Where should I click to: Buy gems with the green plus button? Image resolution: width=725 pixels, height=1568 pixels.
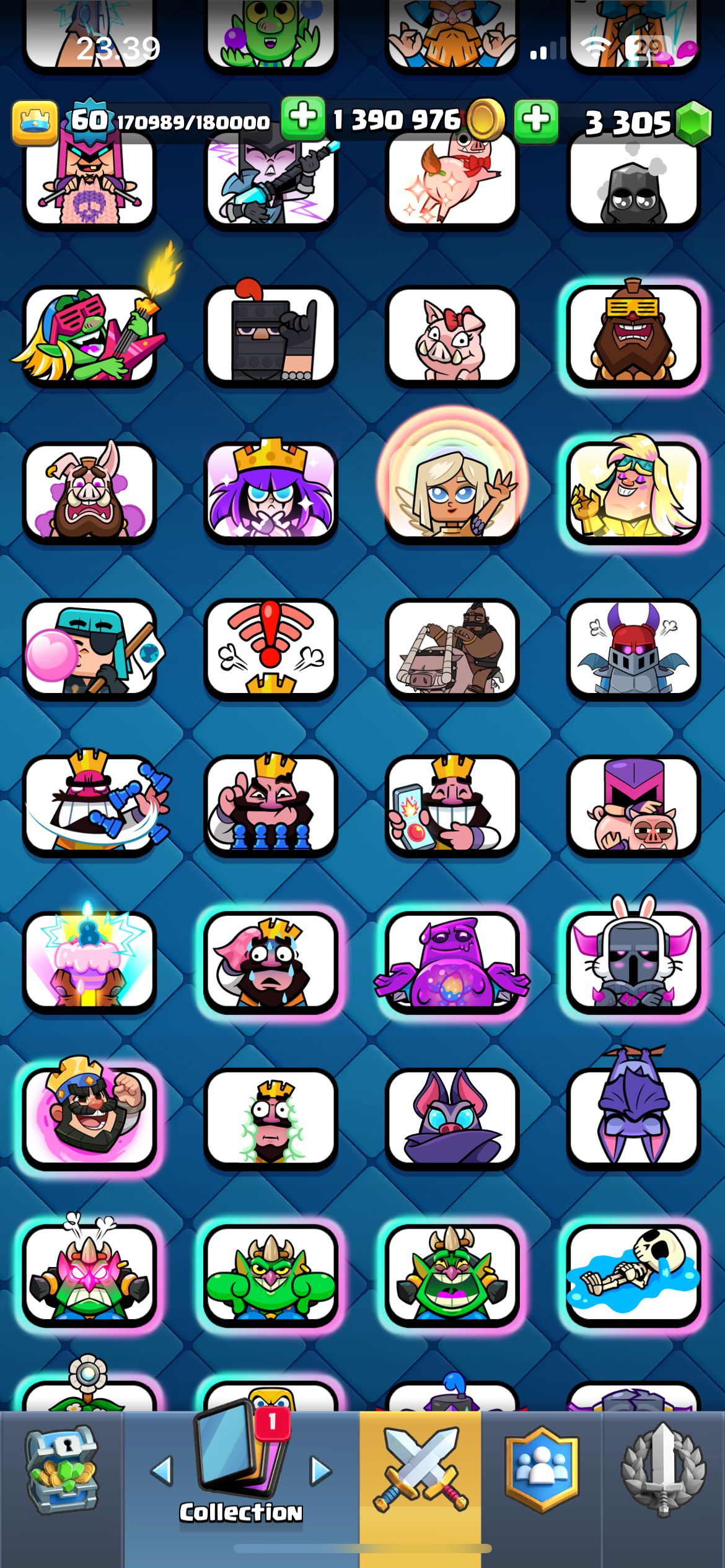pos(536,121)
